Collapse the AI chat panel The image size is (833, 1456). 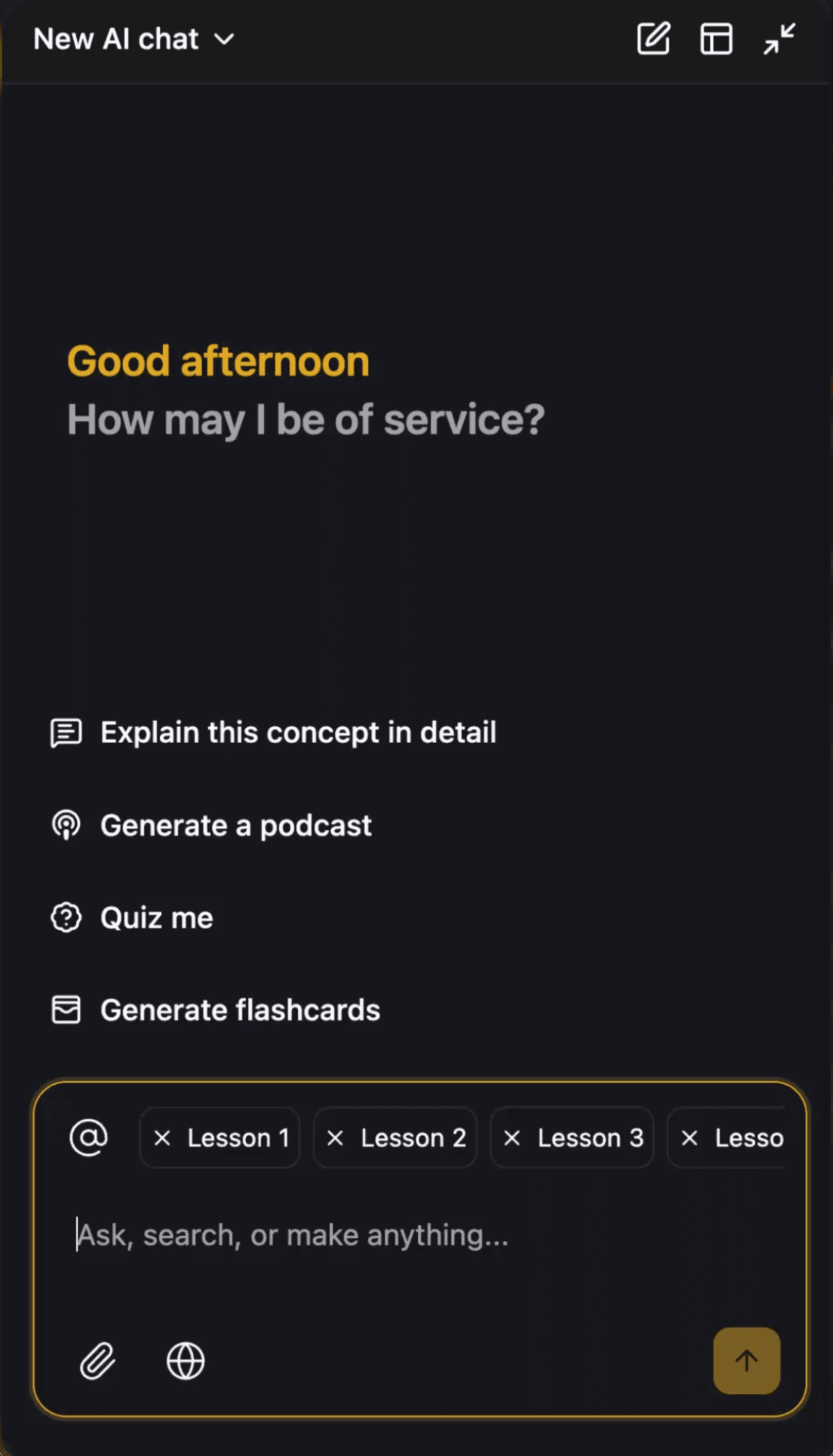779,39
